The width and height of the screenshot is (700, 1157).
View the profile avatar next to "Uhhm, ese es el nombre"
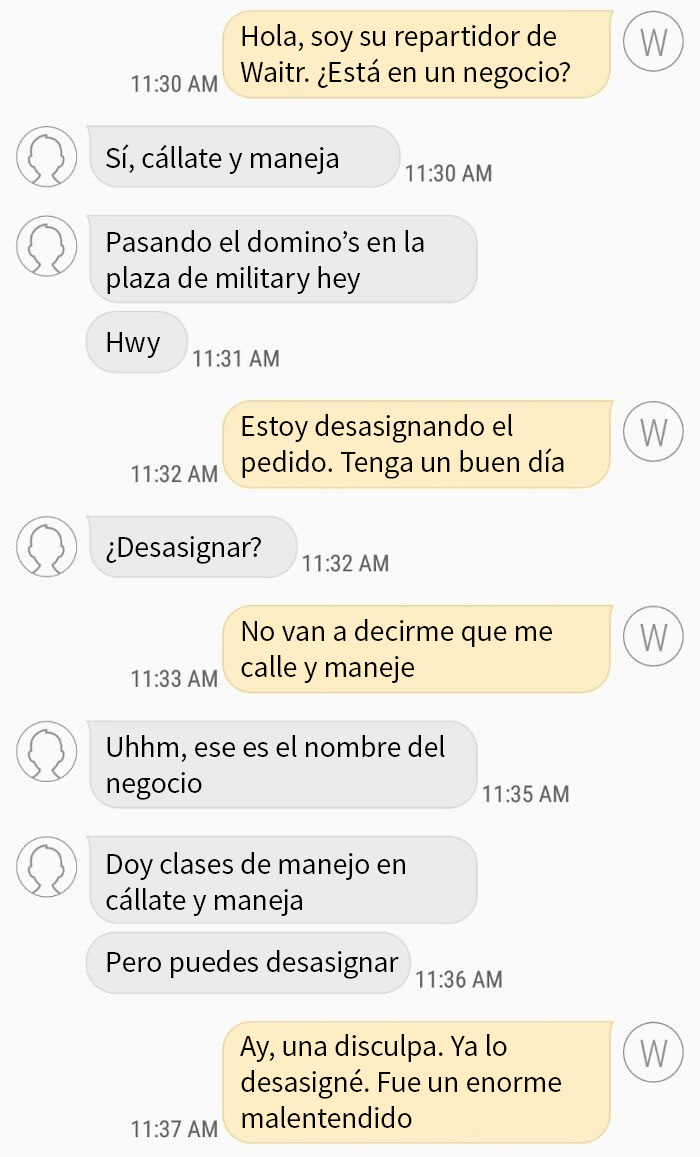[x=47, y=752]
